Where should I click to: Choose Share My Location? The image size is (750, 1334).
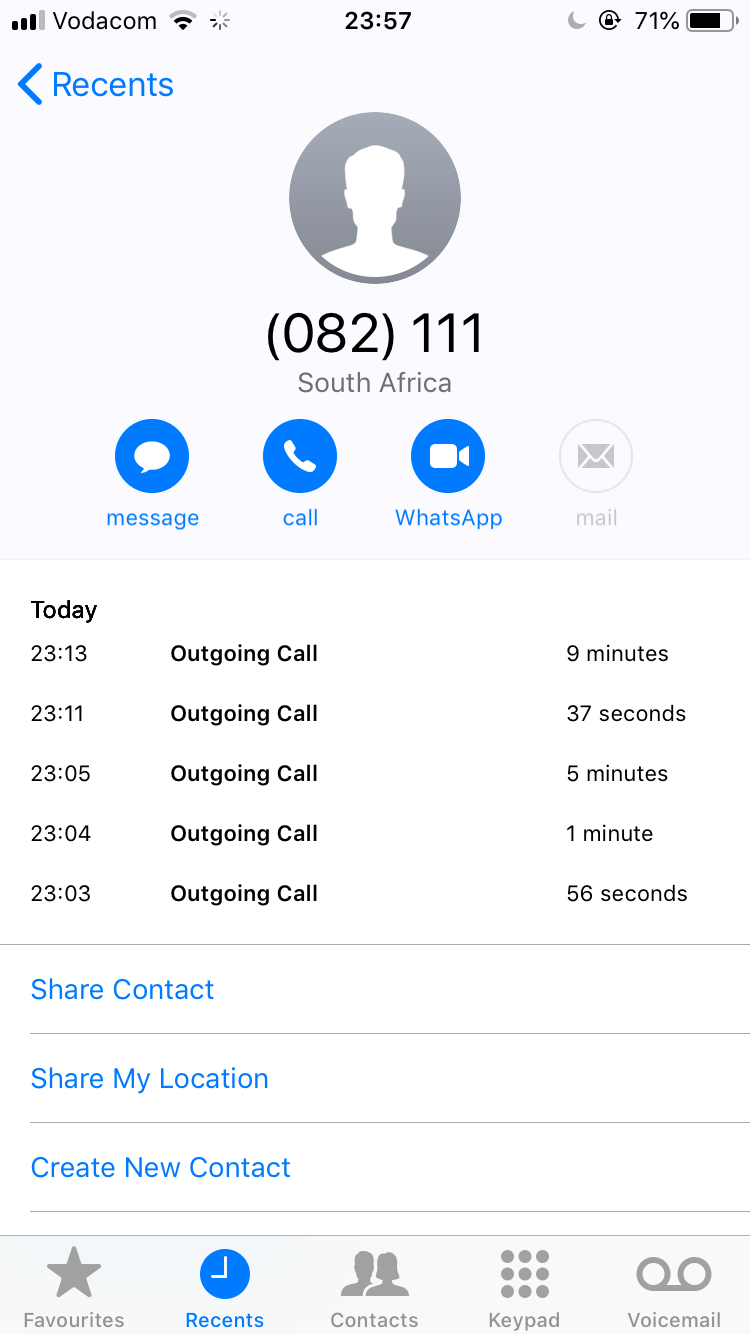pyautogui.click(x=375, y=1078)
